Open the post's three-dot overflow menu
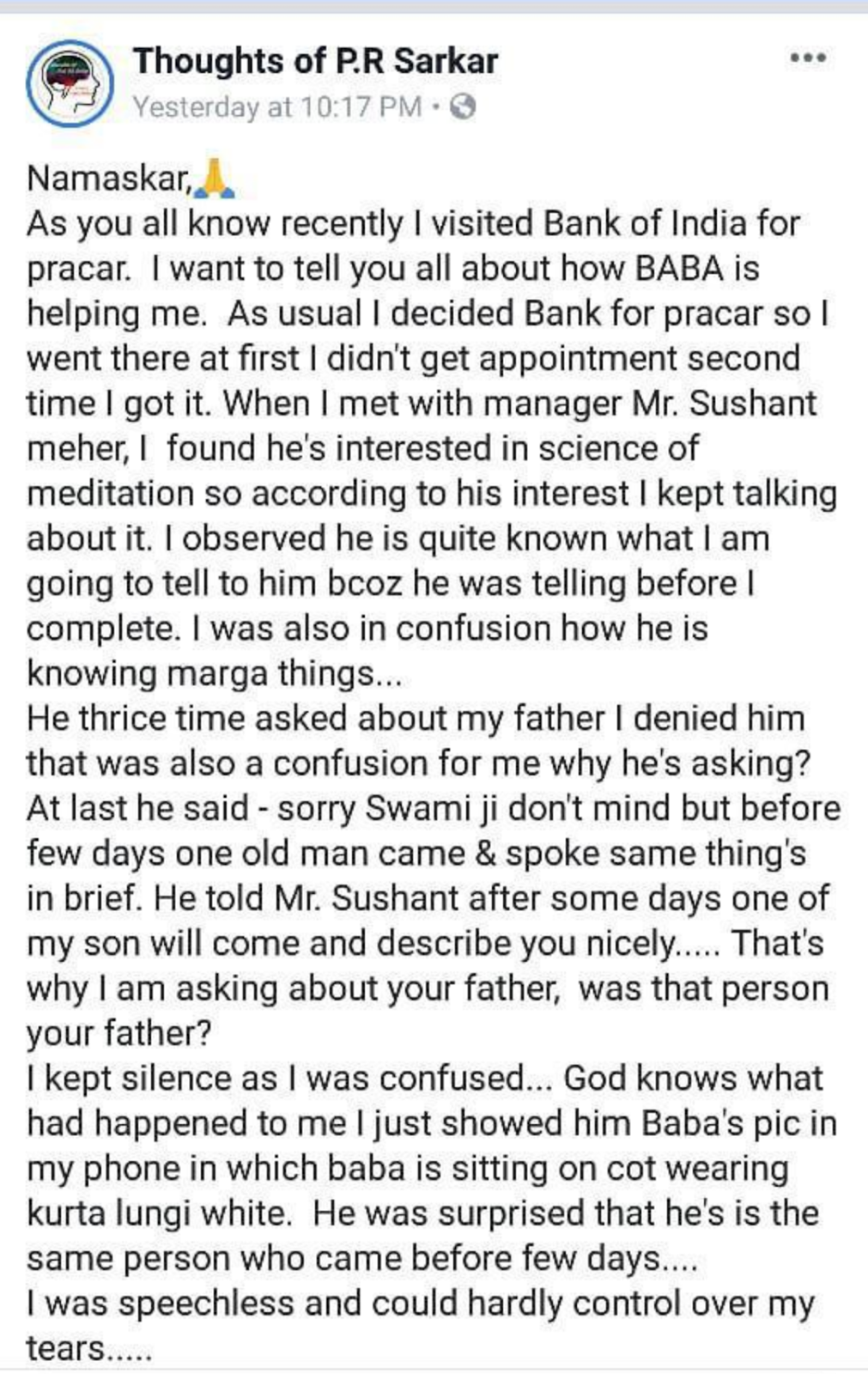 [x=807, y=58]
